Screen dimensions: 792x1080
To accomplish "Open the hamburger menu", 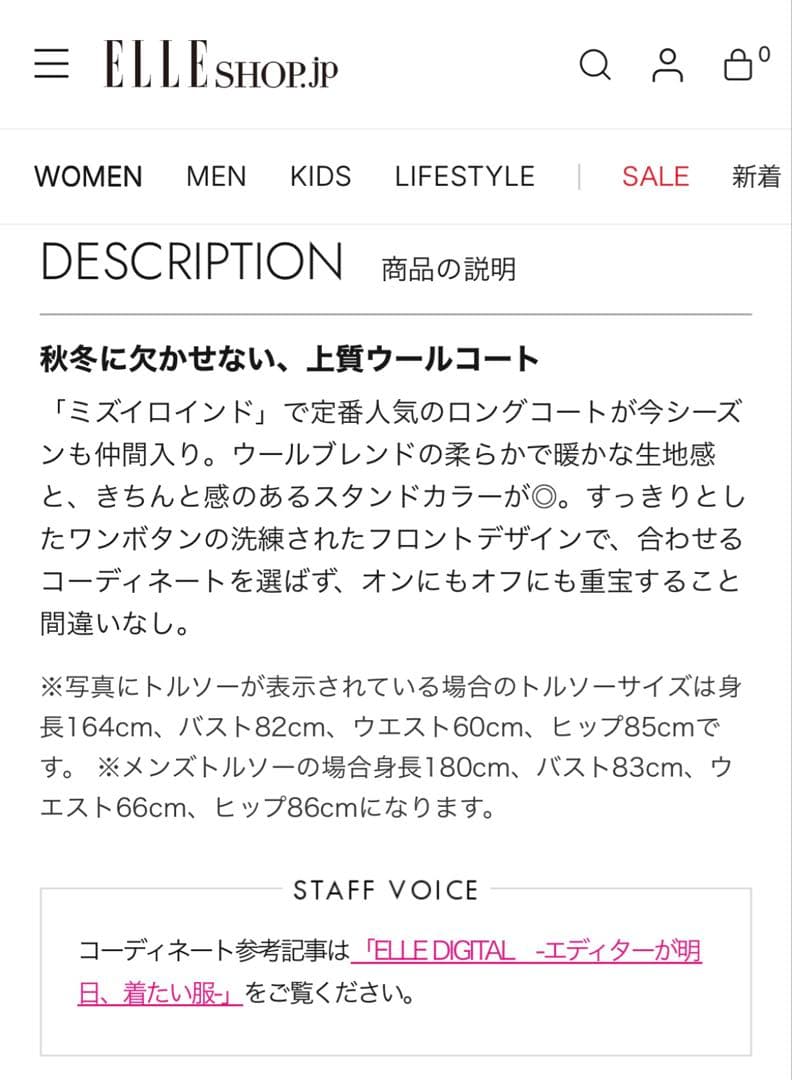I will (52, 64).
